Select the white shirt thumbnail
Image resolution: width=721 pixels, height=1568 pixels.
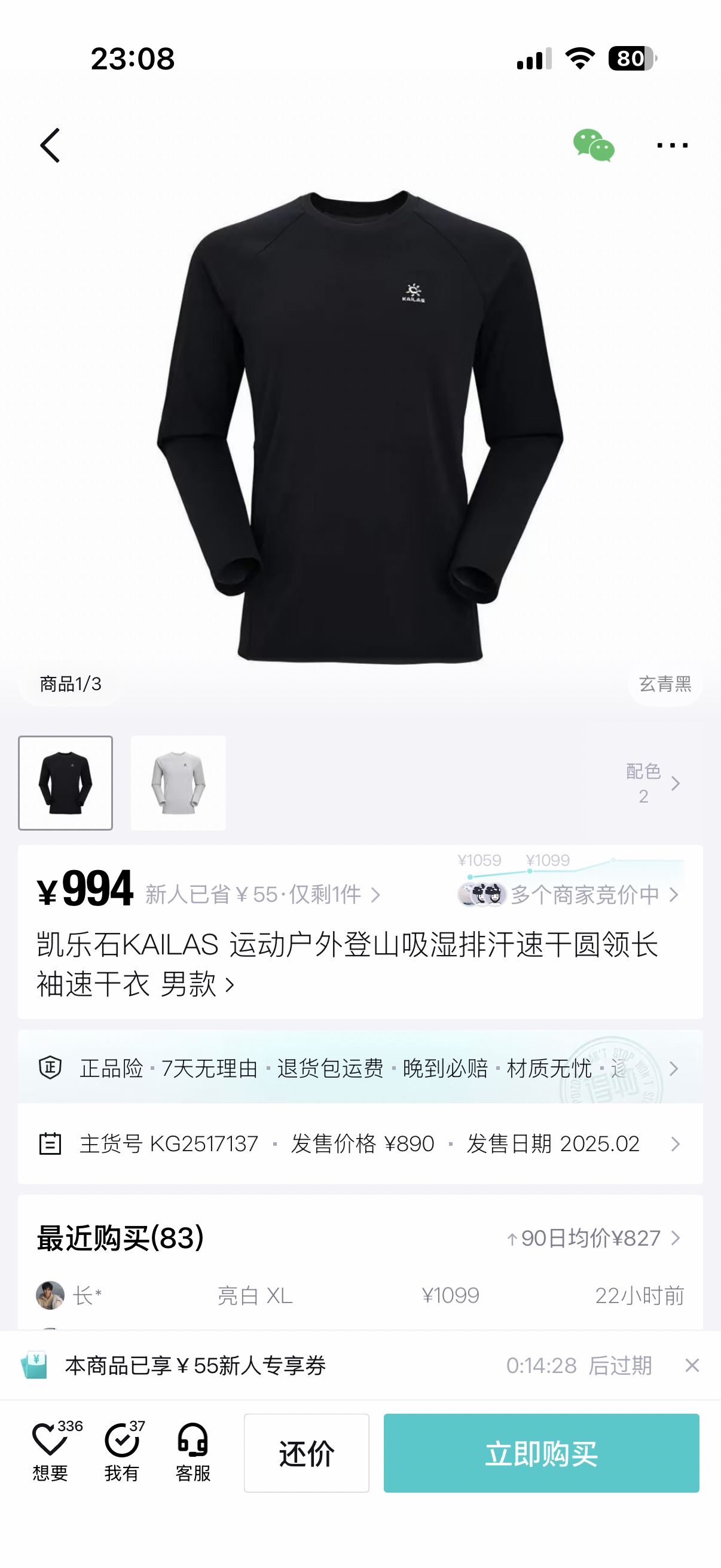pyautogui.click(x=178, y=783)
